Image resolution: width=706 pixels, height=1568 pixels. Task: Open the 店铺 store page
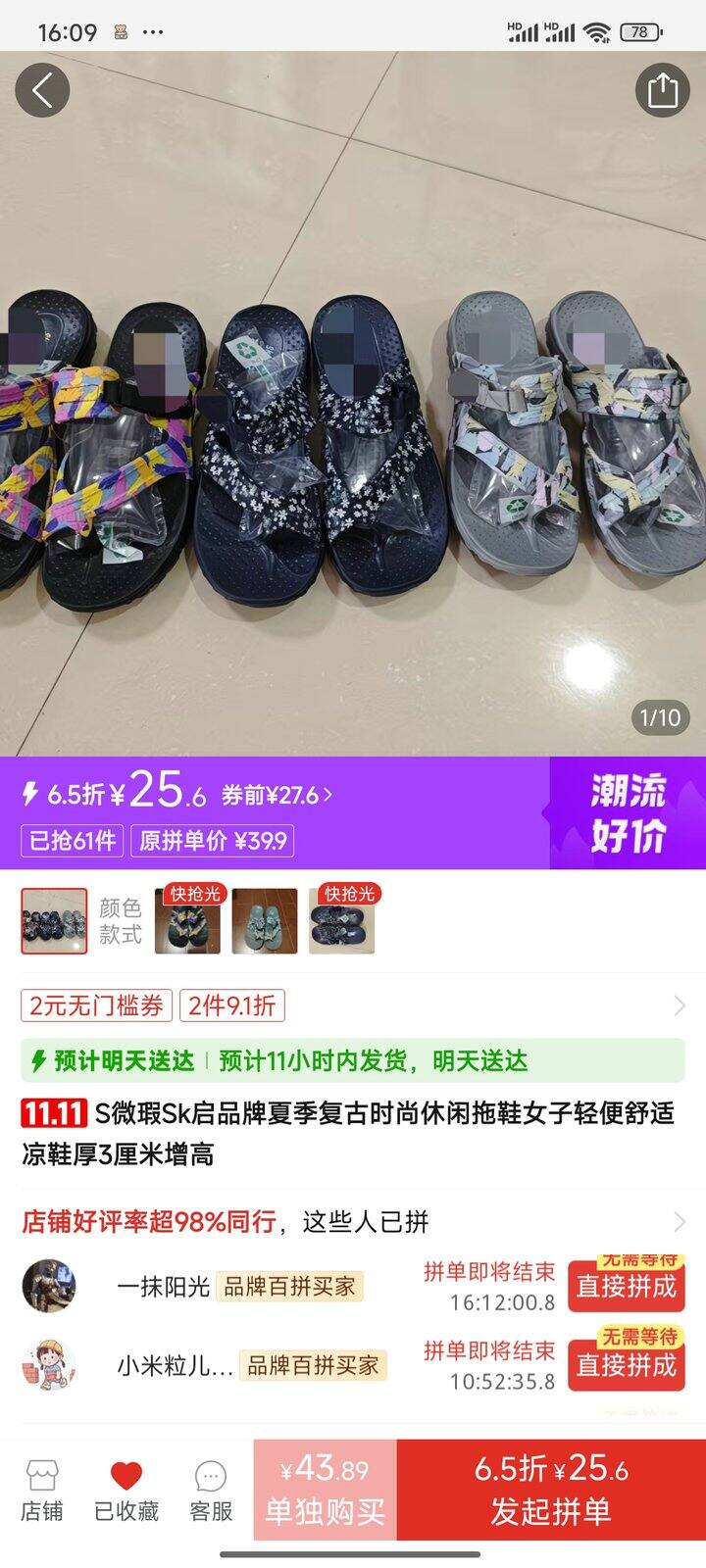click(x=41, y=1492)
